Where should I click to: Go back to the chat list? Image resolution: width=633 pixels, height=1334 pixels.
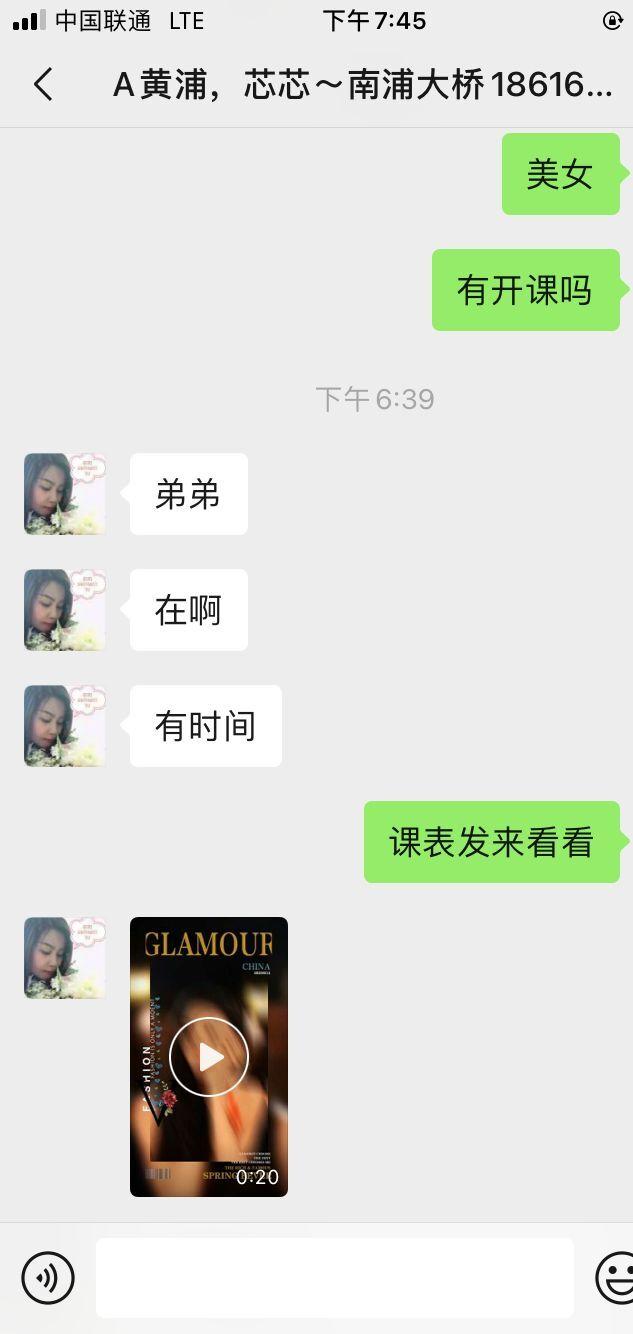pyautogui.click(x=42, y=85)
